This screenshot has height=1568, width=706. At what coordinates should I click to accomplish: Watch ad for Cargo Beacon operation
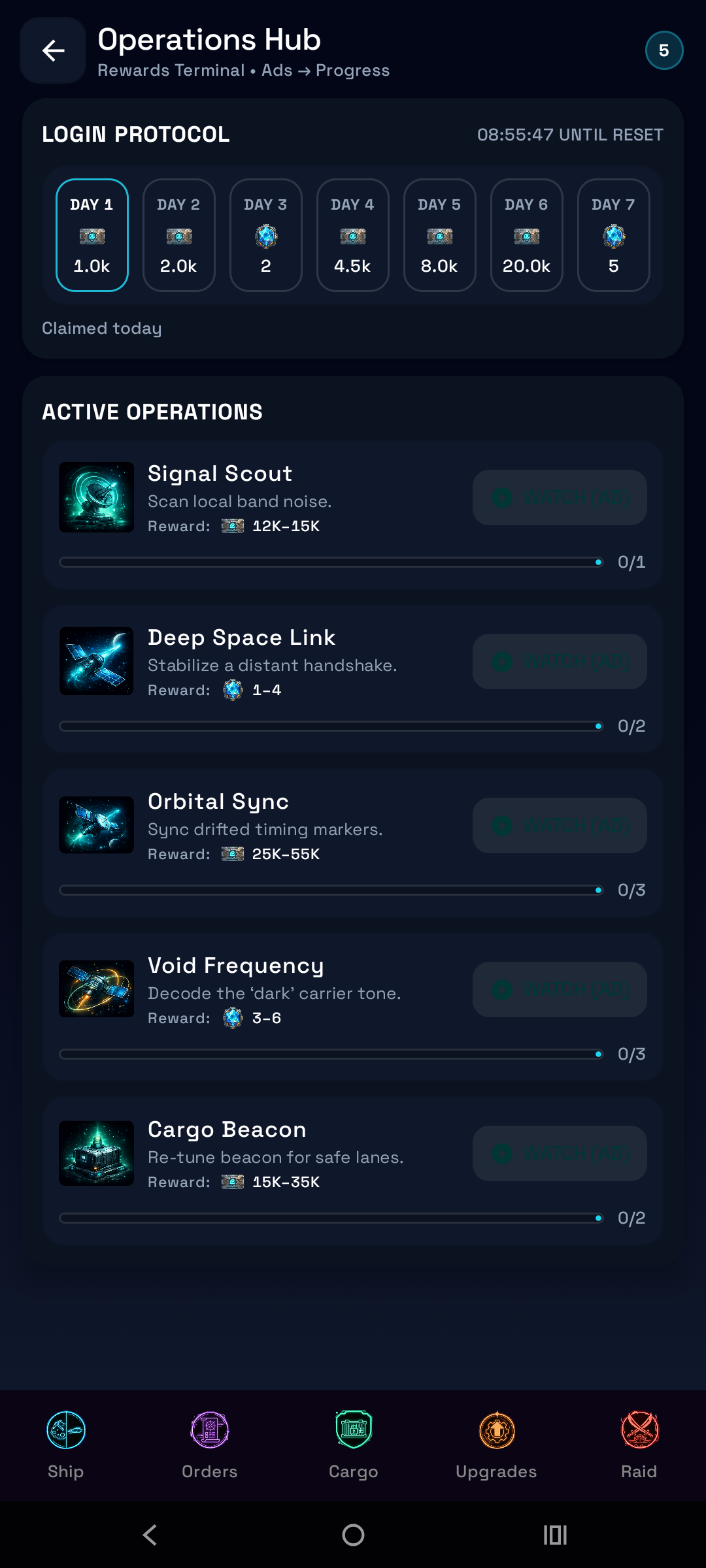(x=560, y=1154)
